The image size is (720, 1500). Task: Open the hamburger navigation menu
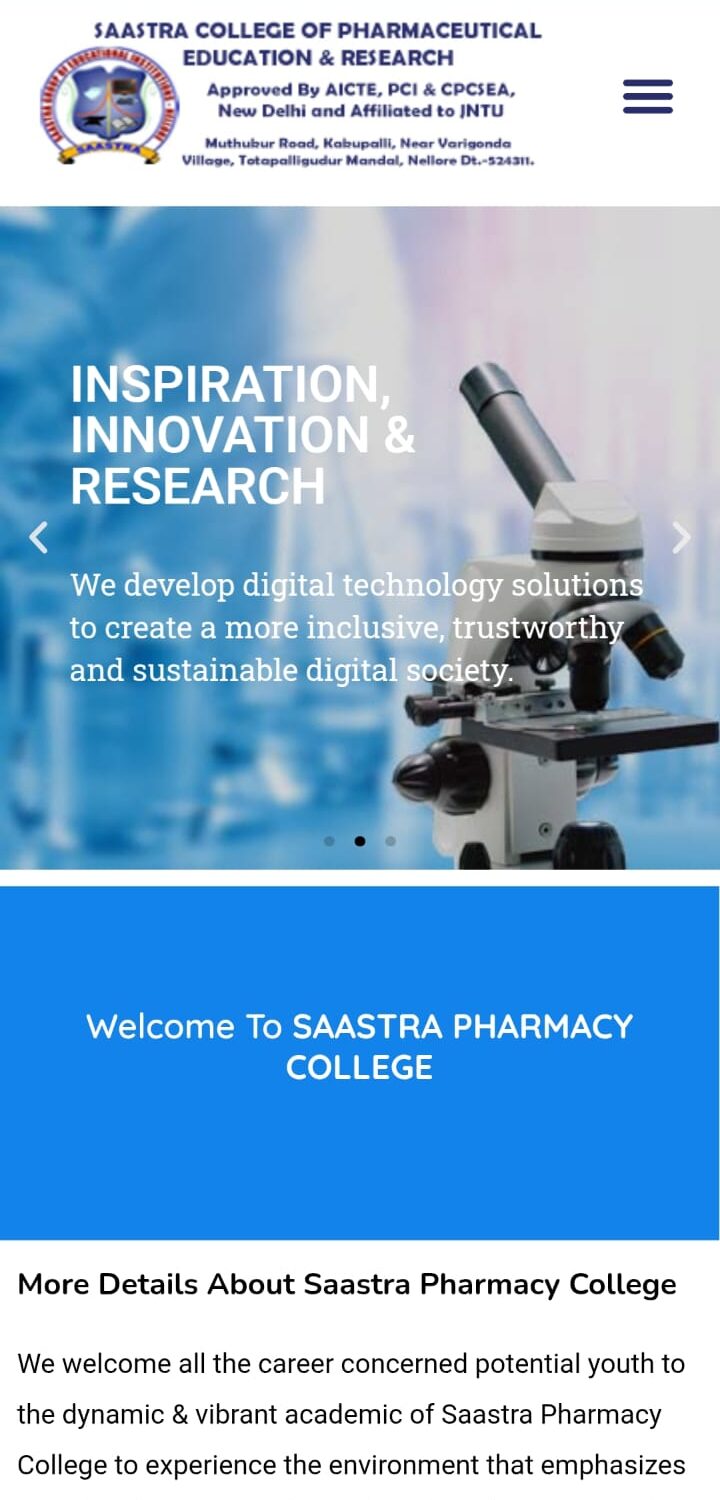click(647, 96)
